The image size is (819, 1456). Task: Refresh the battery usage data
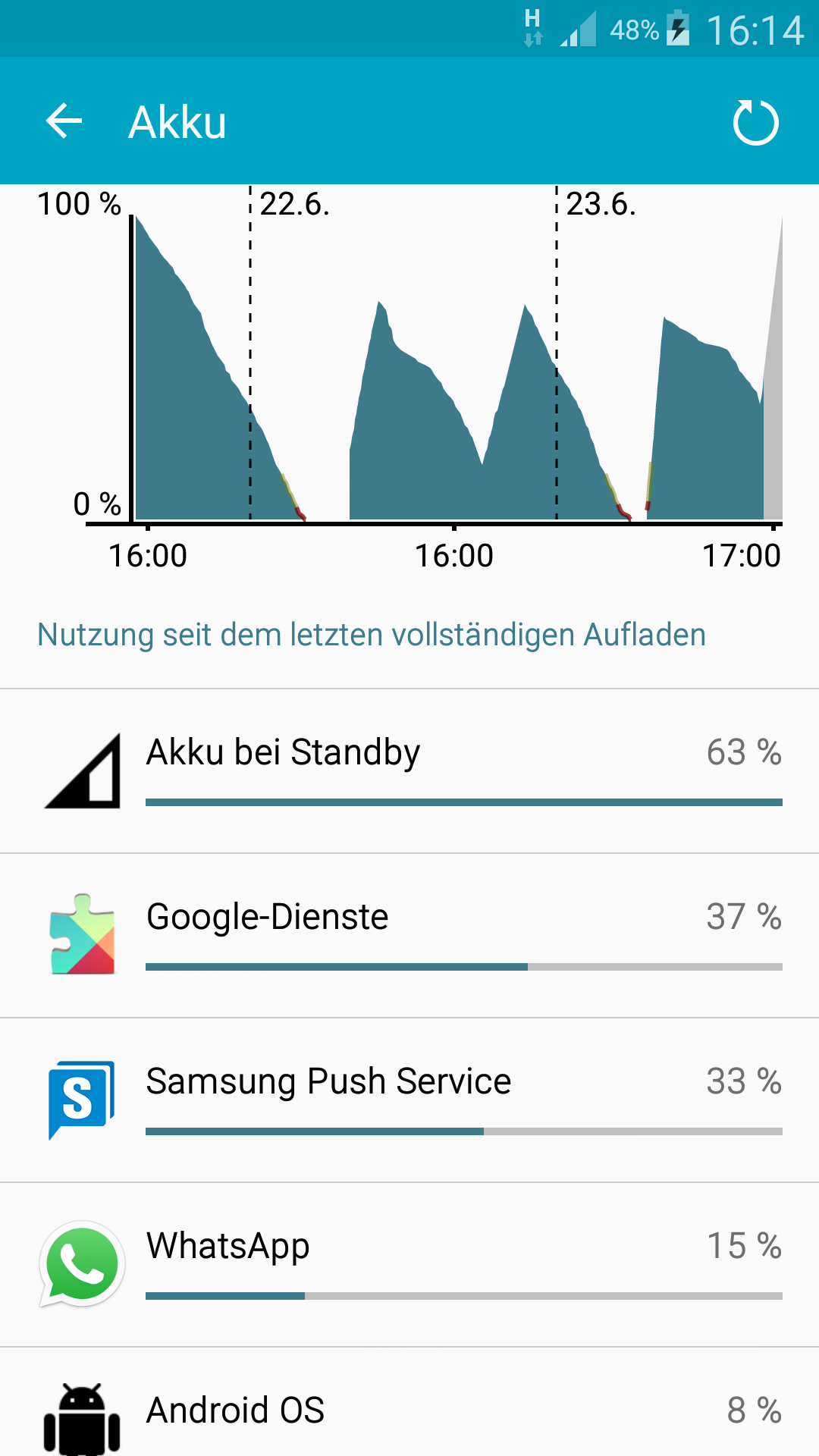point(755,122)
